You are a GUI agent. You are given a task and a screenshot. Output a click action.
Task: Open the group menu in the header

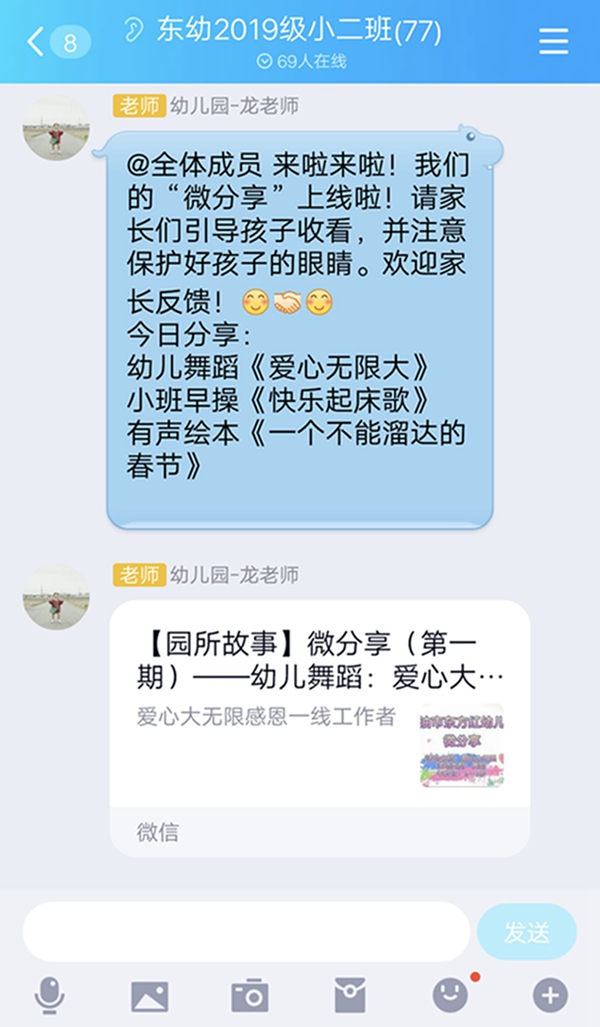(x=553, y=41)
